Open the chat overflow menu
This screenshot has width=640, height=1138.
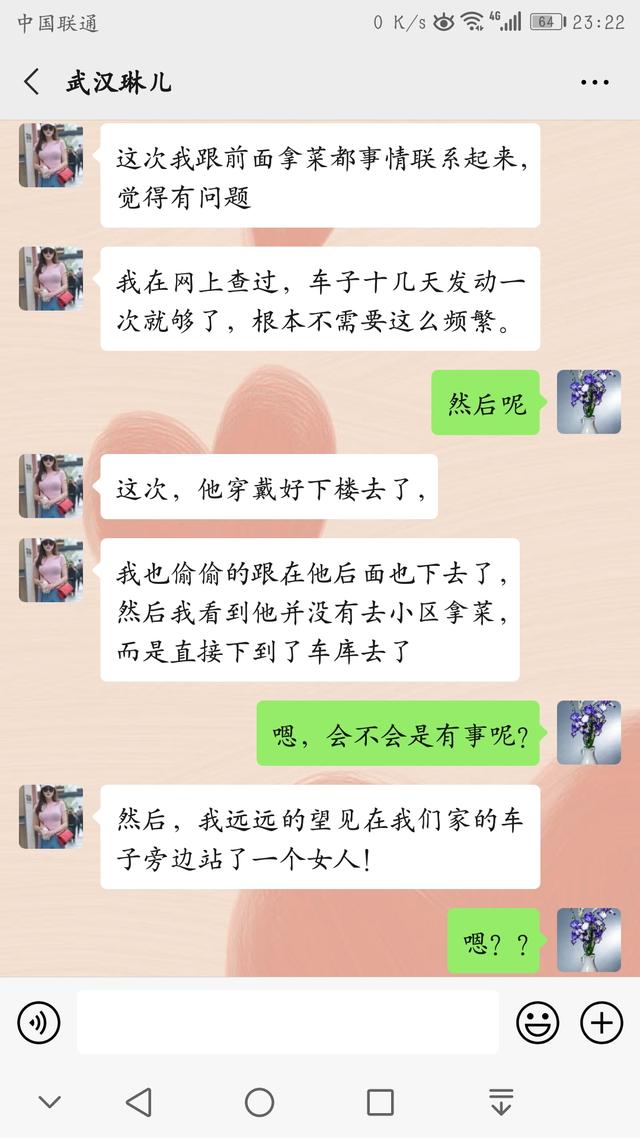tap(594, 82)
